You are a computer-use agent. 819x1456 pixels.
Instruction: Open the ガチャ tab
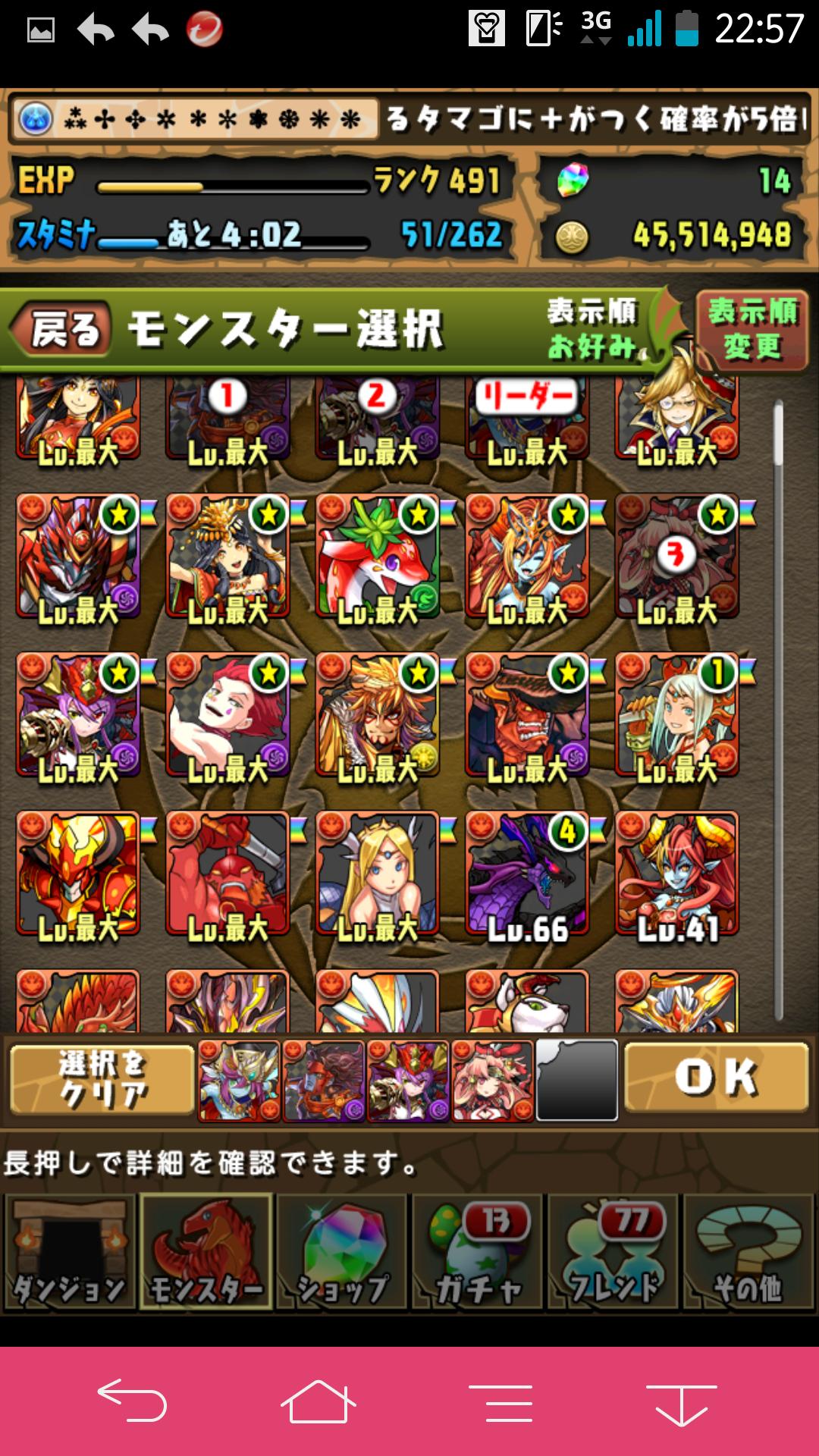pos(478,1252)
